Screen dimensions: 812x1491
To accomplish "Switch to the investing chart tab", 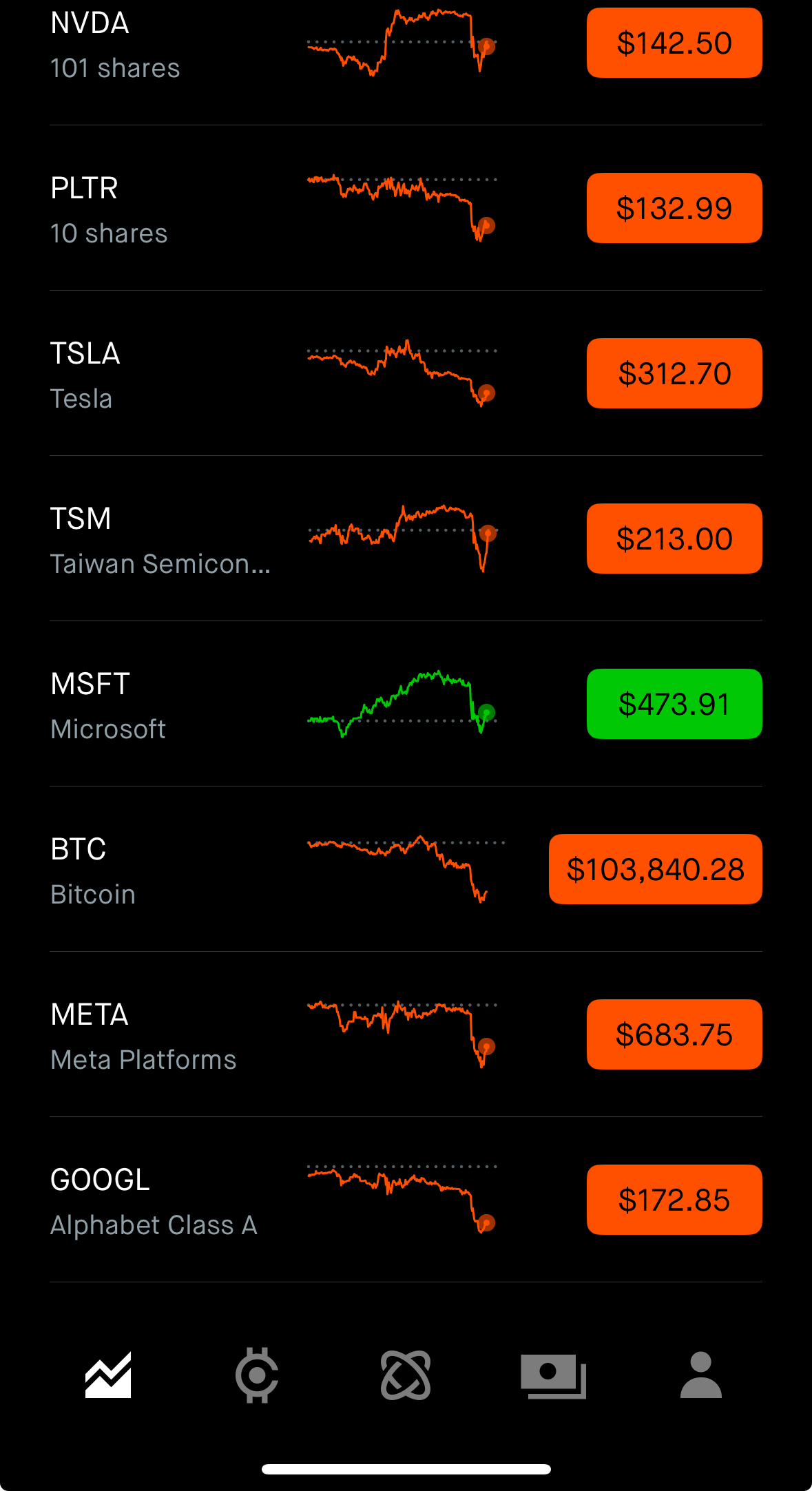I will tap(108, 1375).
